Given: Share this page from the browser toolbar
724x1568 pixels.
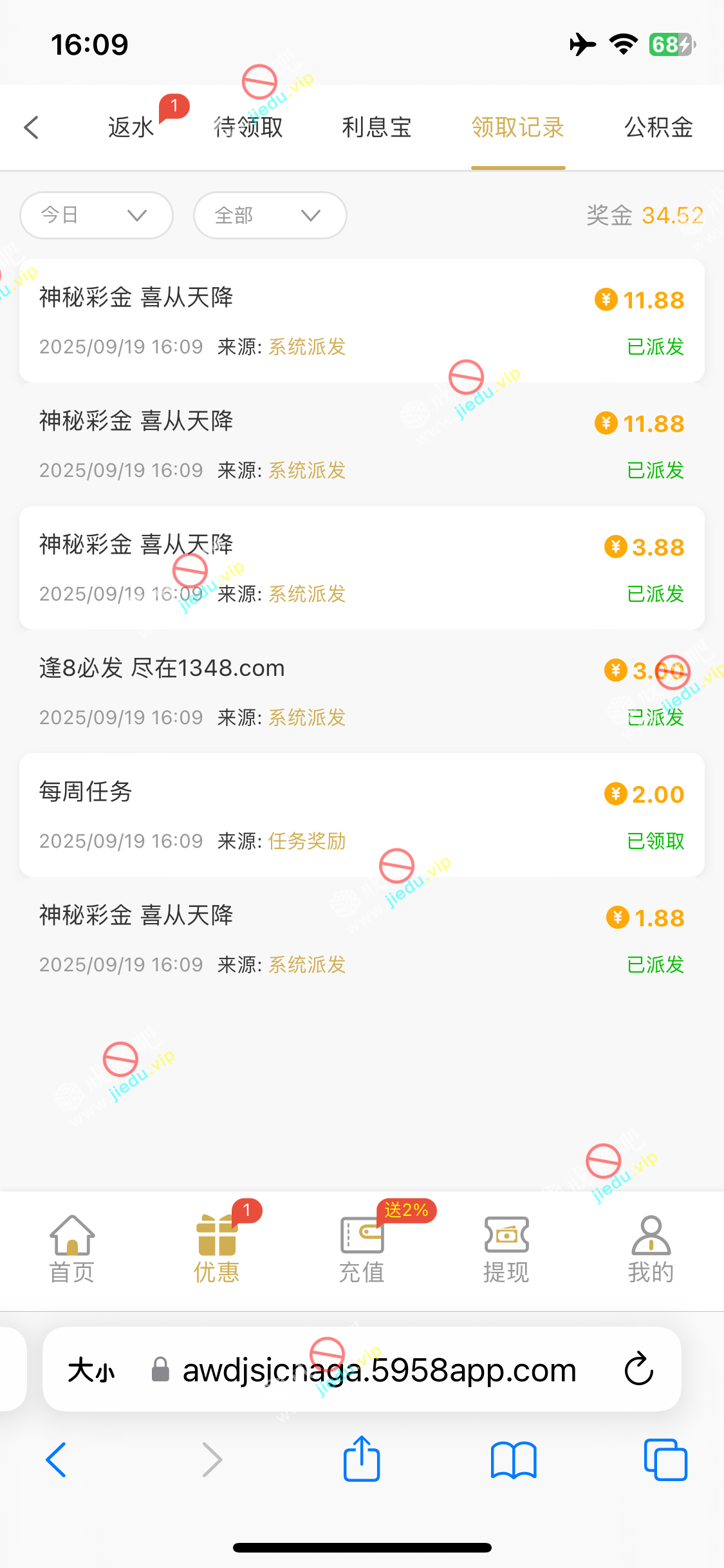Looking at the screenshot, I should click(362, 1459).
